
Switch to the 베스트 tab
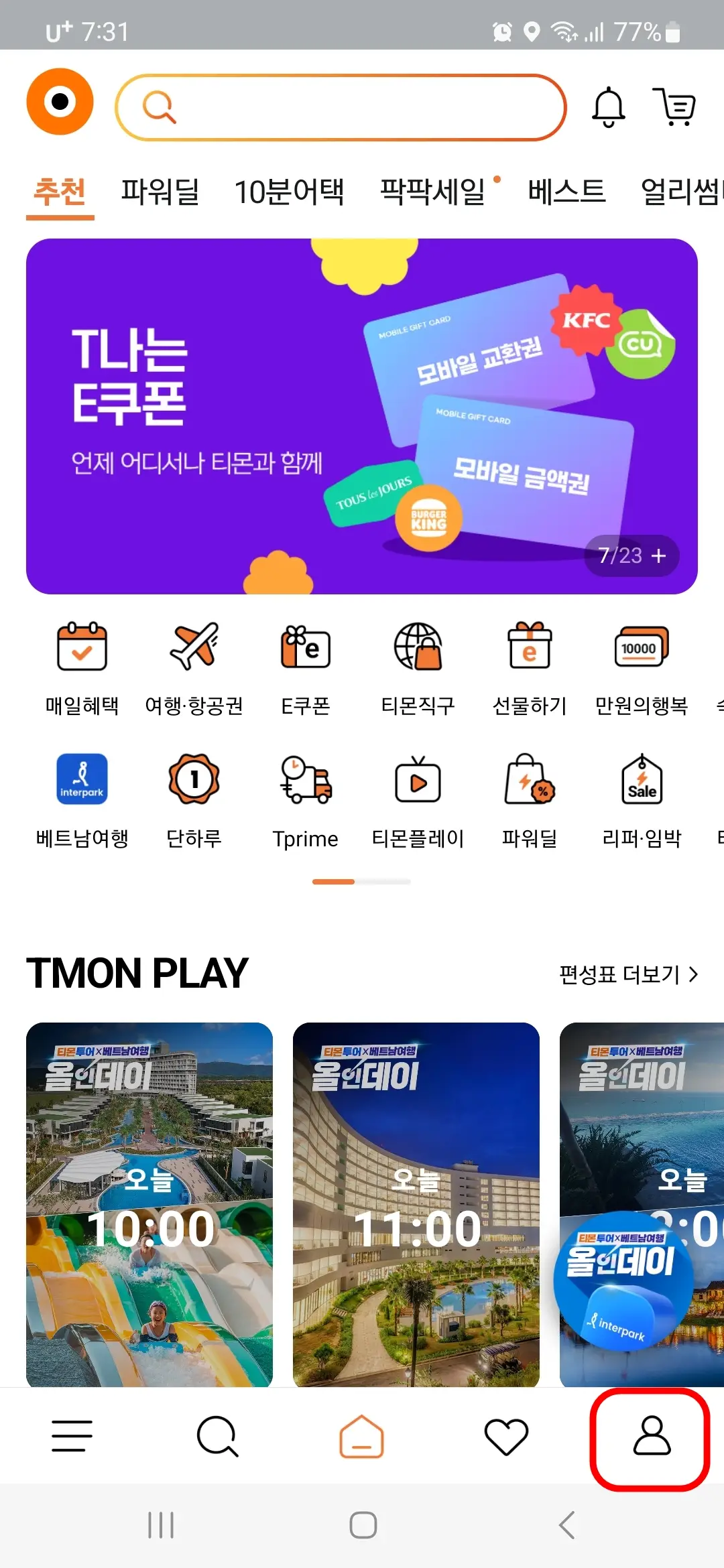pos(566,192)
